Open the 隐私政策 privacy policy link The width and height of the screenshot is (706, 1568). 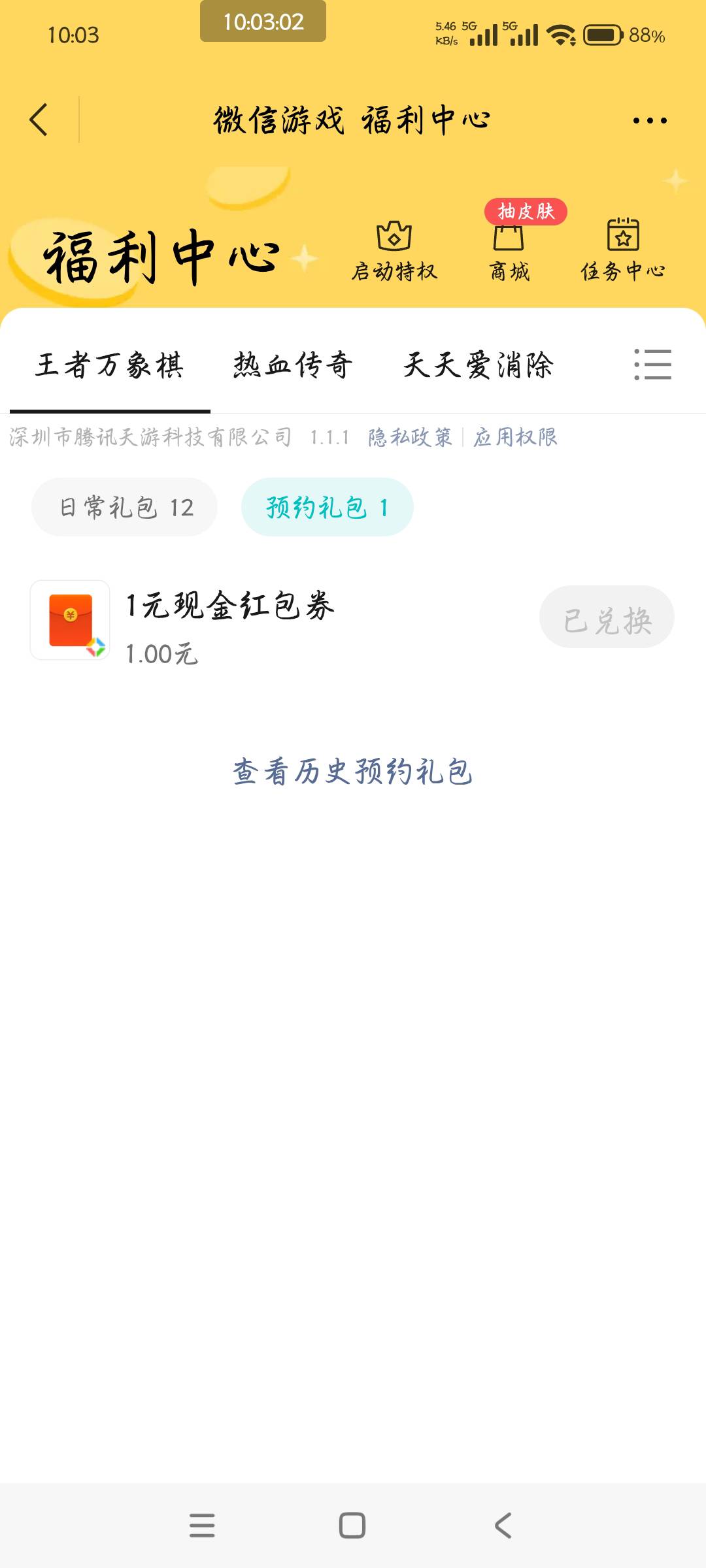pos(410,437)
